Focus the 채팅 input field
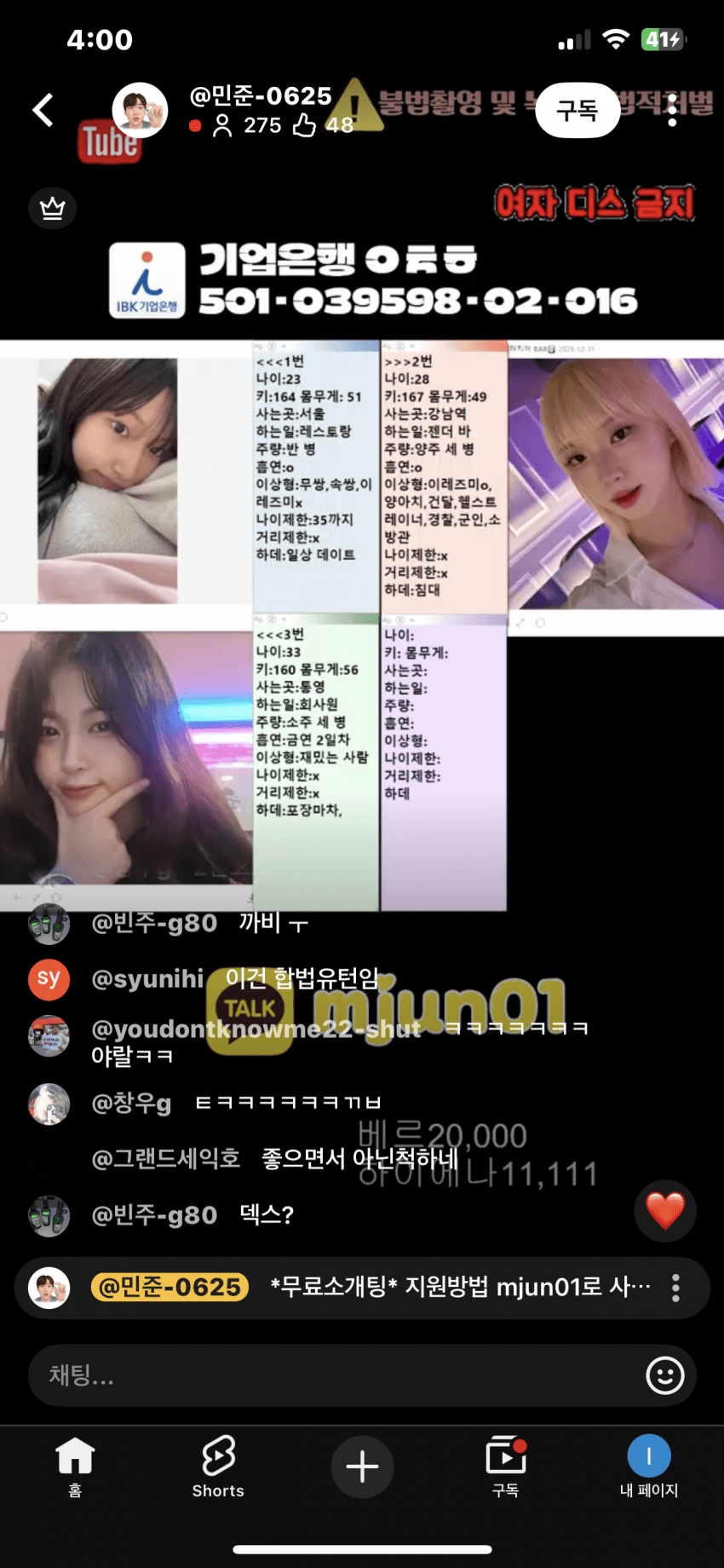 point(332,1375)
